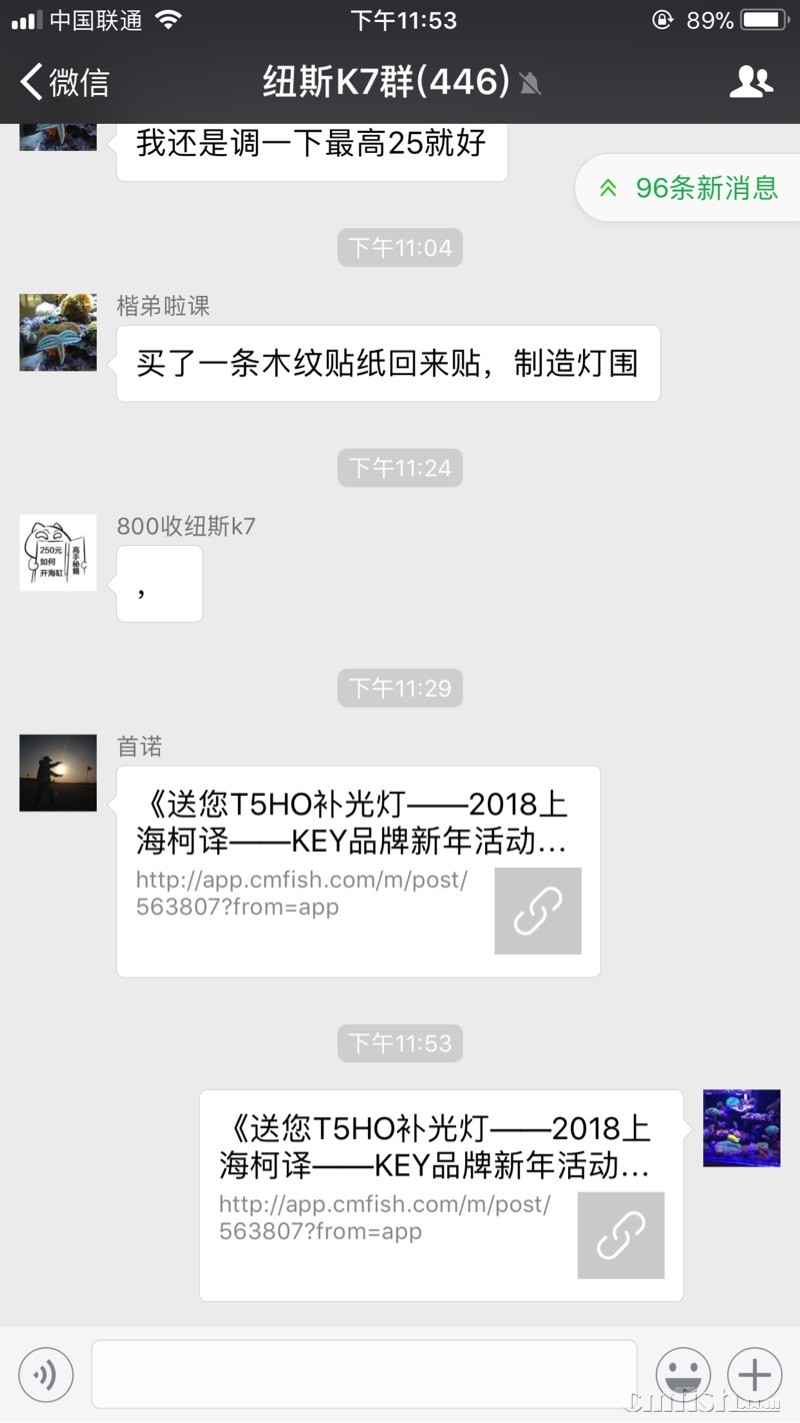
Task: Open 首诺's profile avatar
Action: click(57, 772)
